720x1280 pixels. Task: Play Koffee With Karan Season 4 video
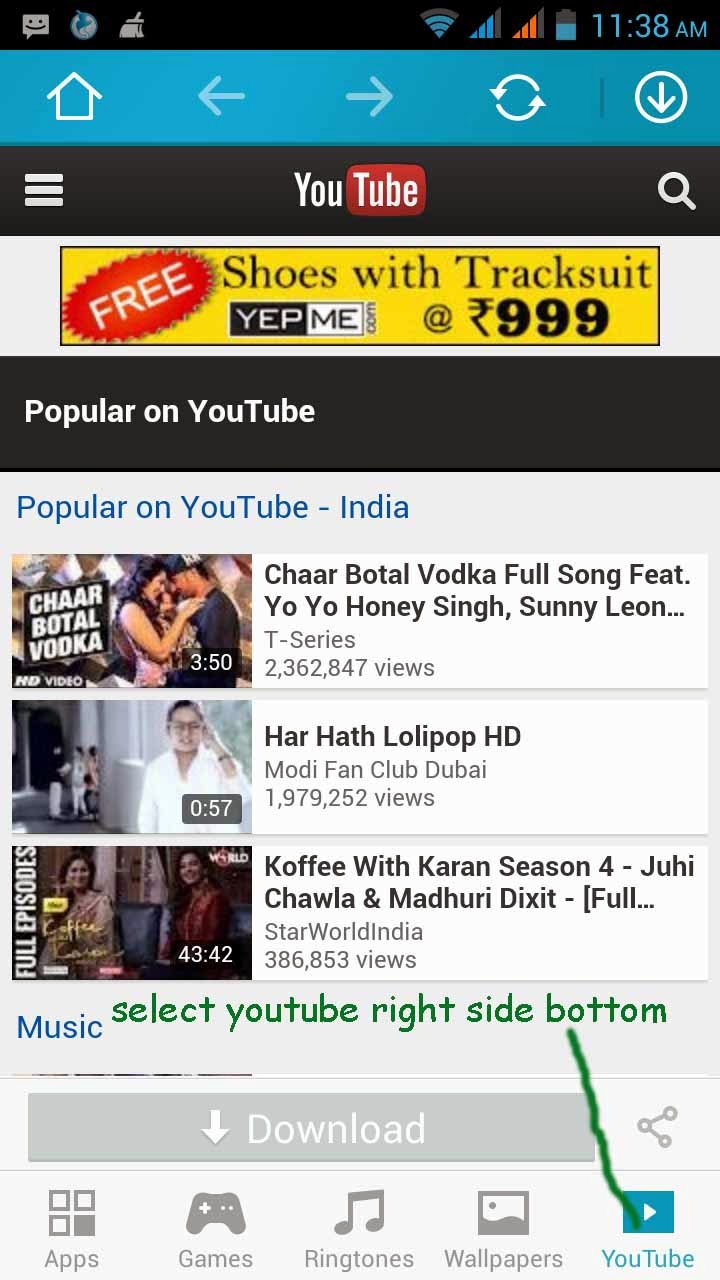pyautogui.click(x=478, y=882)
